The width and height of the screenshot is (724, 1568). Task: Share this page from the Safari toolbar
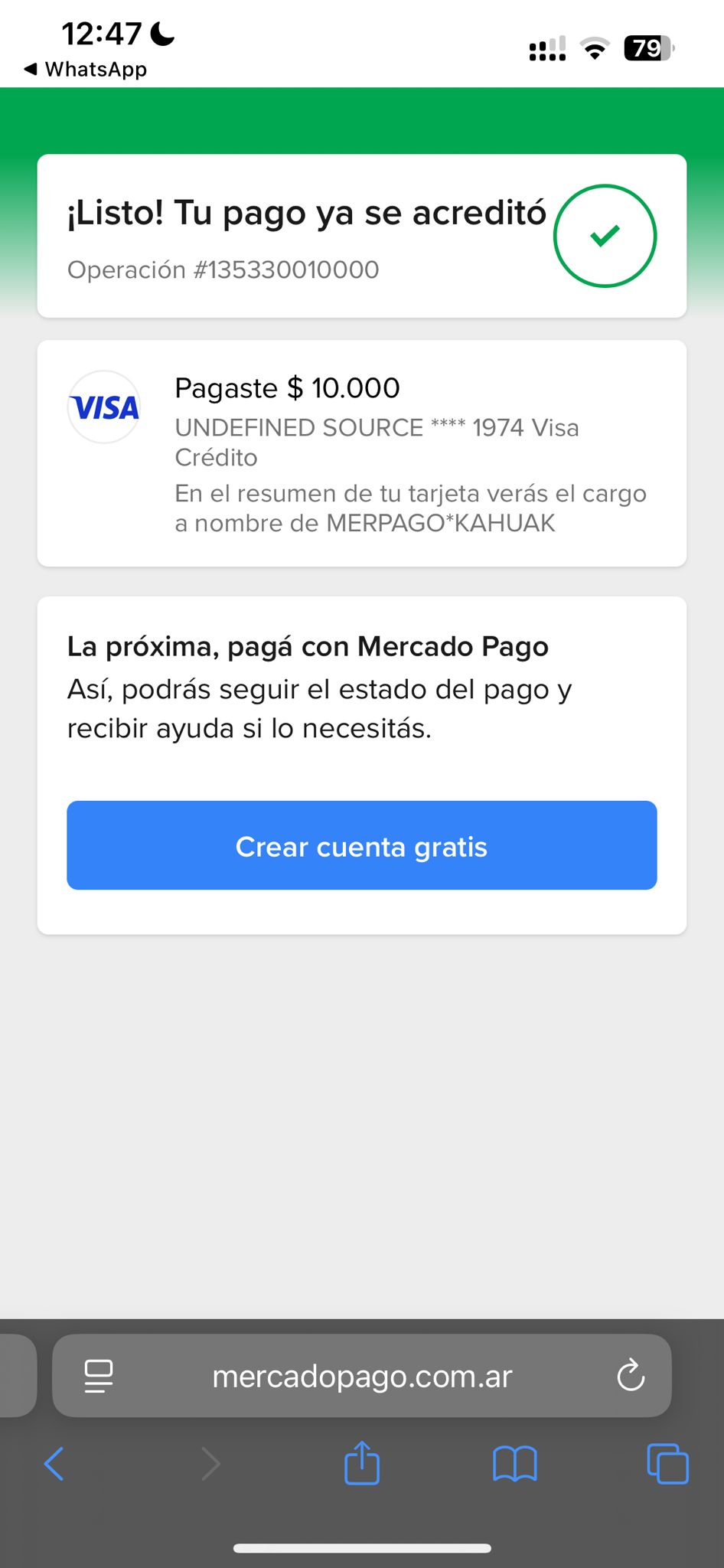[x=362, y=1462]
